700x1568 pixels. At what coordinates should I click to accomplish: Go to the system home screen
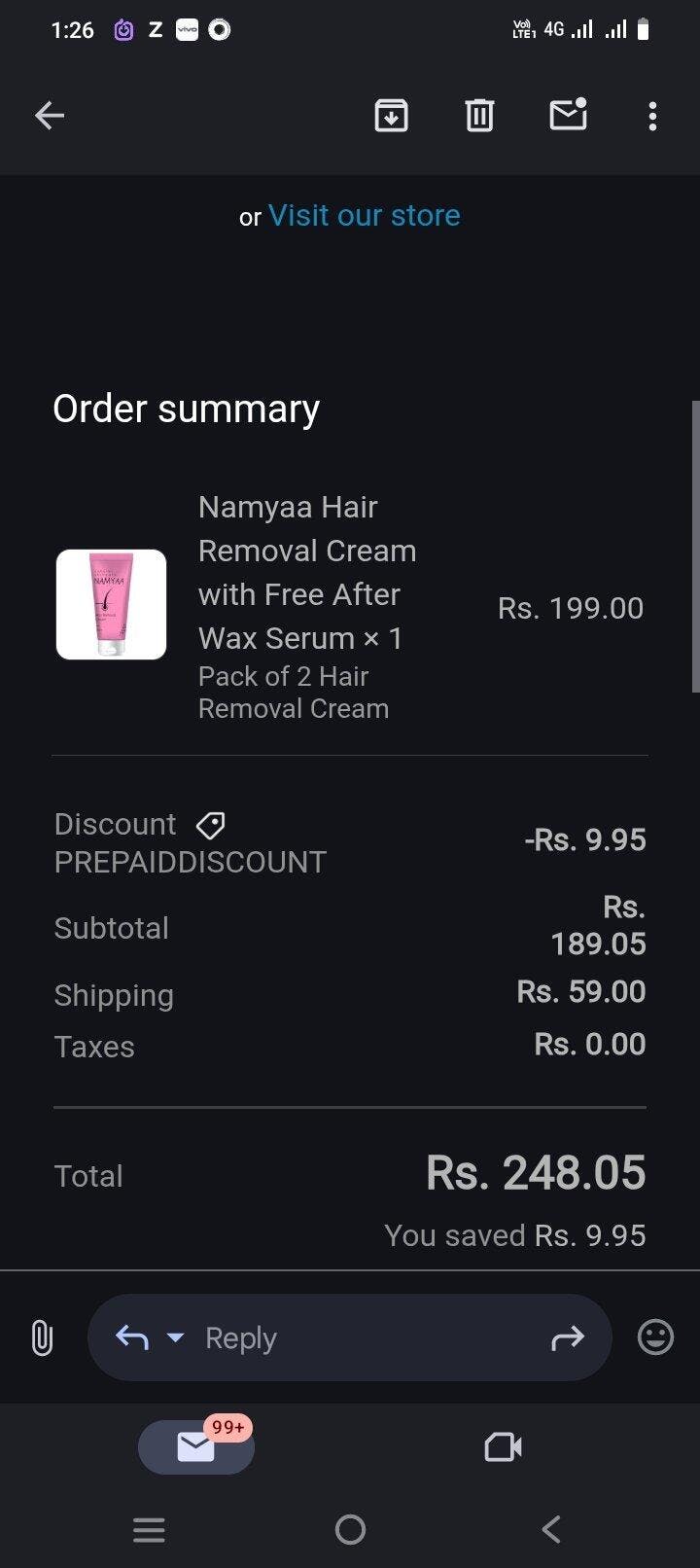pos(350,1530)
